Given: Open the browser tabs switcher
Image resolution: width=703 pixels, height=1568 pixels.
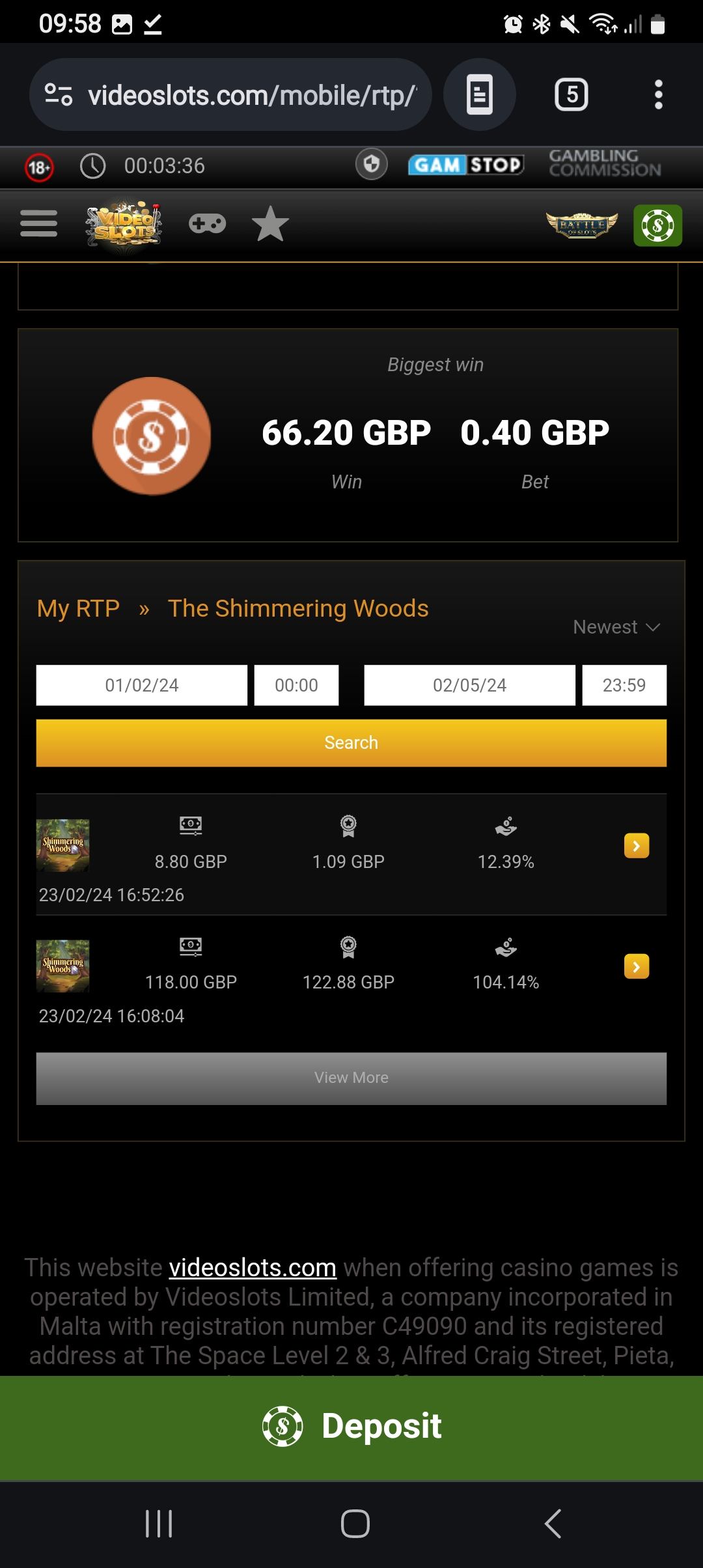Looking at the screenshot, I should pyautogui.click(x=571, y=95).
